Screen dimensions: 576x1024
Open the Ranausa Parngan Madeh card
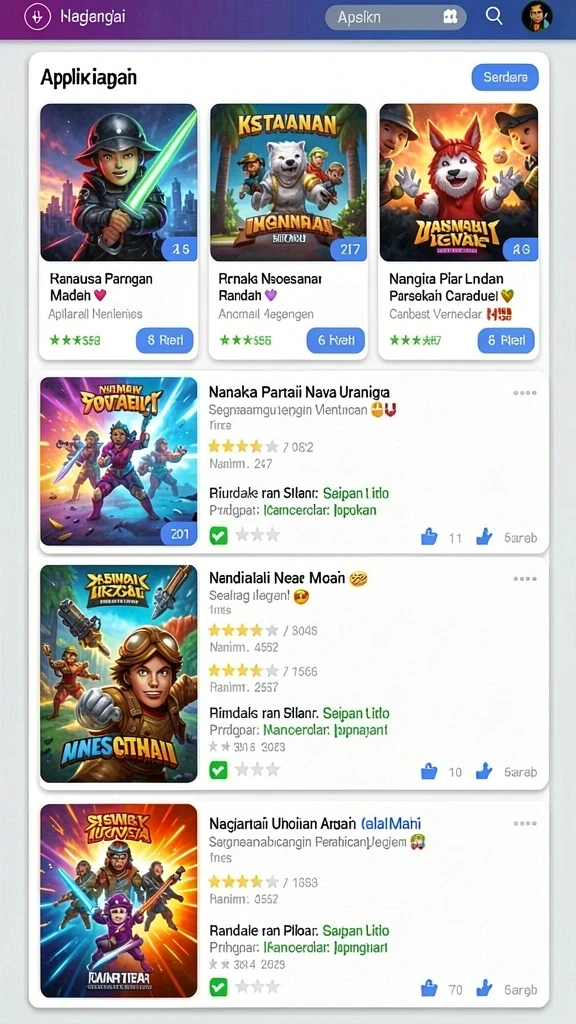pyautogui.click(x=118, y=231)
